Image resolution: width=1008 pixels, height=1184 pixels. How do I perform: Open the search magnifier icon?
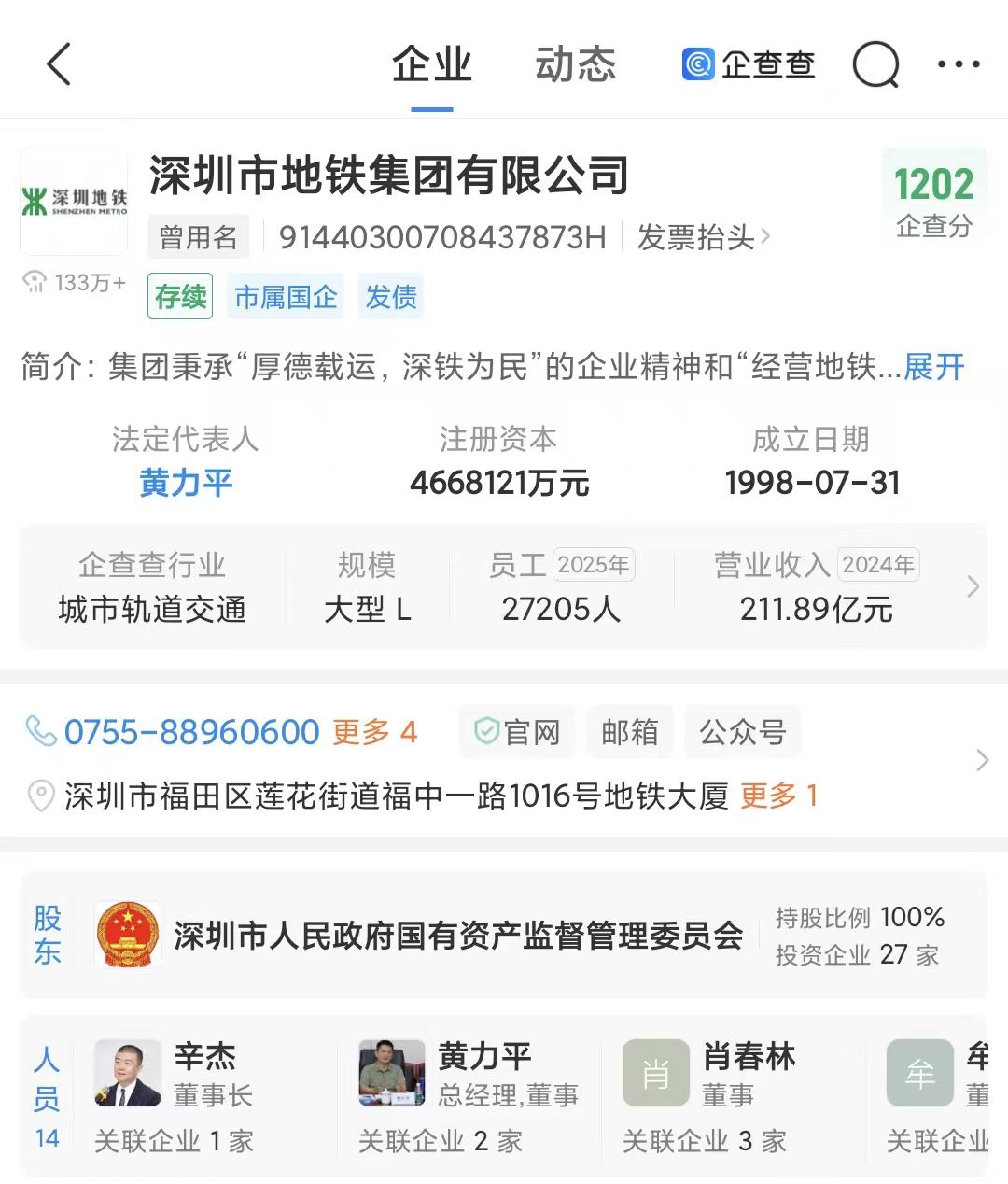[875, 65]
